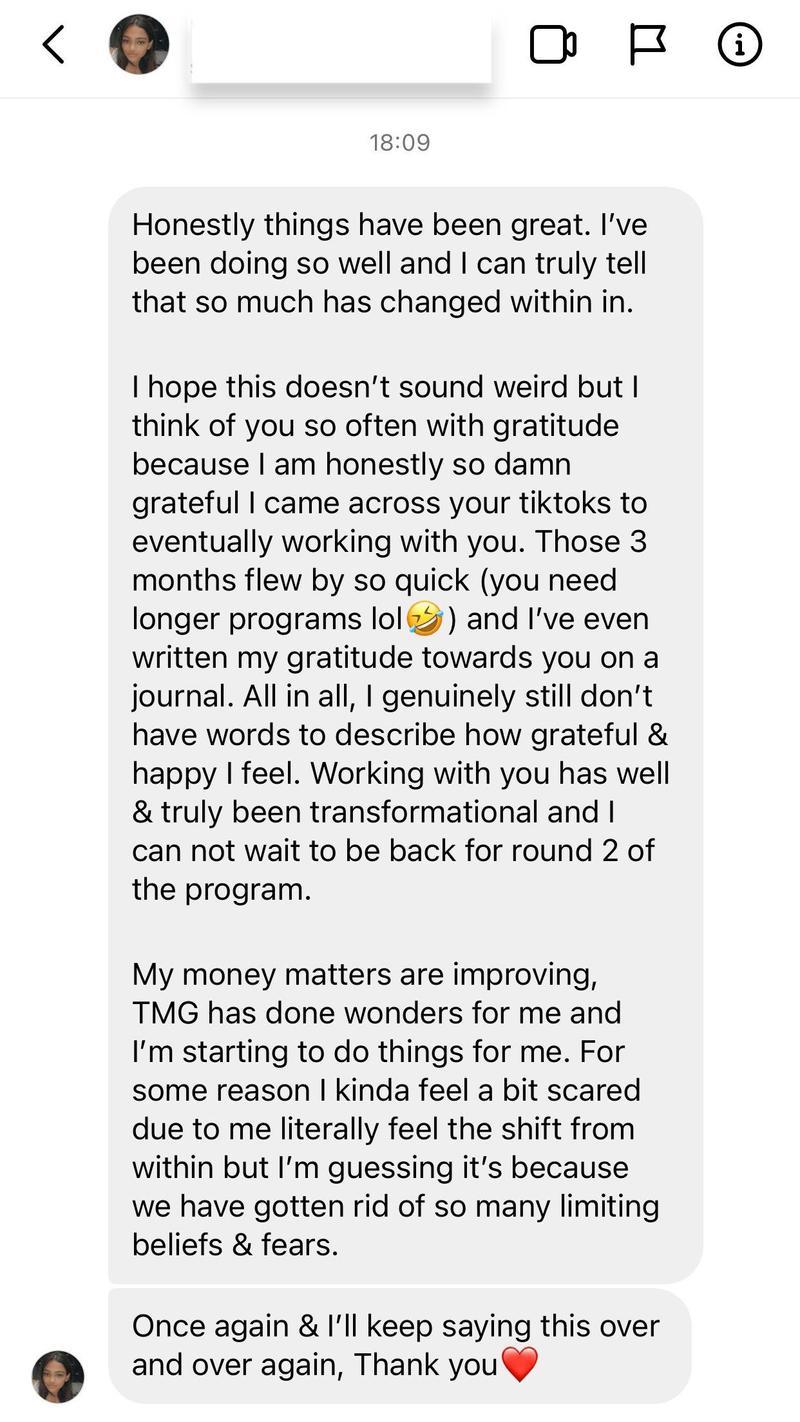Open conversation details info

click(x=740, y=45)
